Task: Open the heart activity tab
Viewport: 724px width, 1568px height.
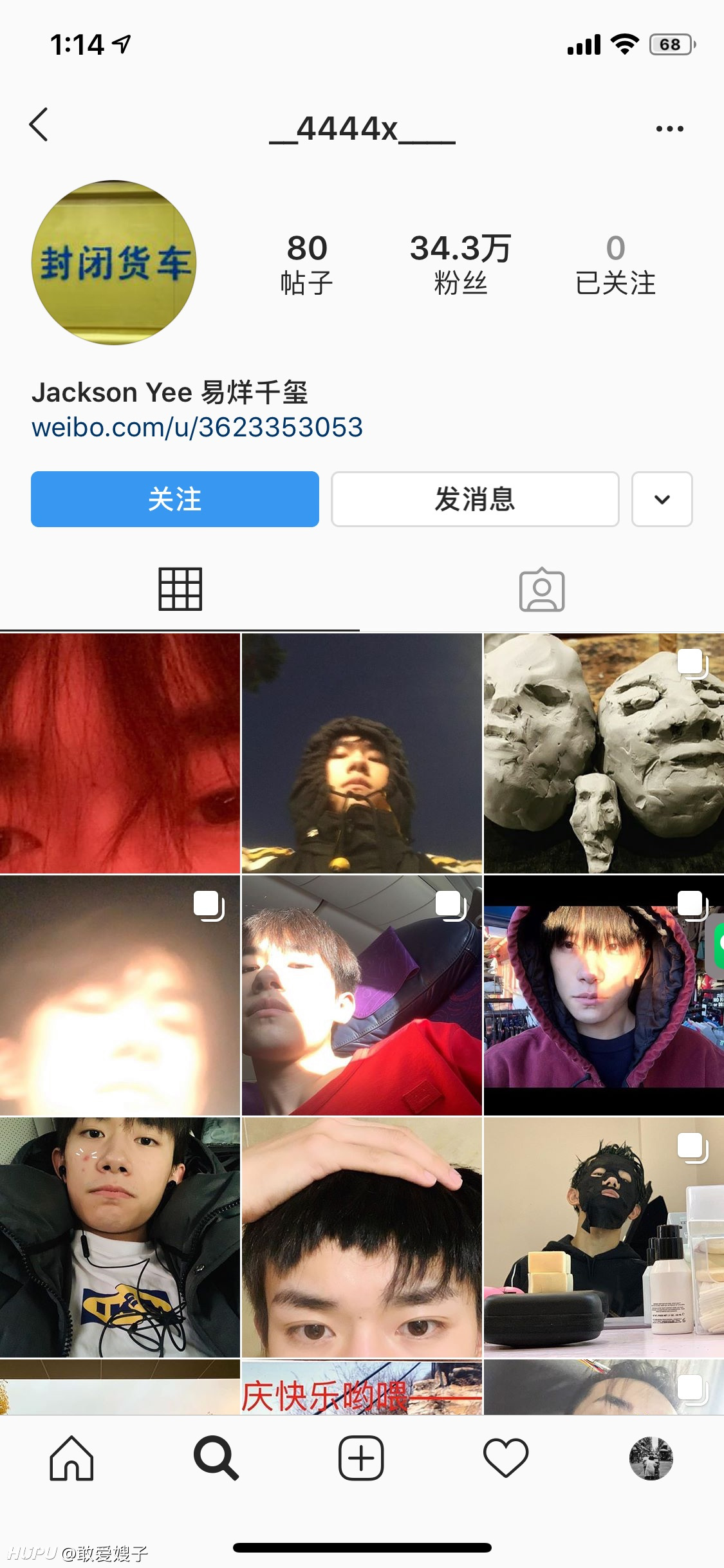Action: (506, 1459)
